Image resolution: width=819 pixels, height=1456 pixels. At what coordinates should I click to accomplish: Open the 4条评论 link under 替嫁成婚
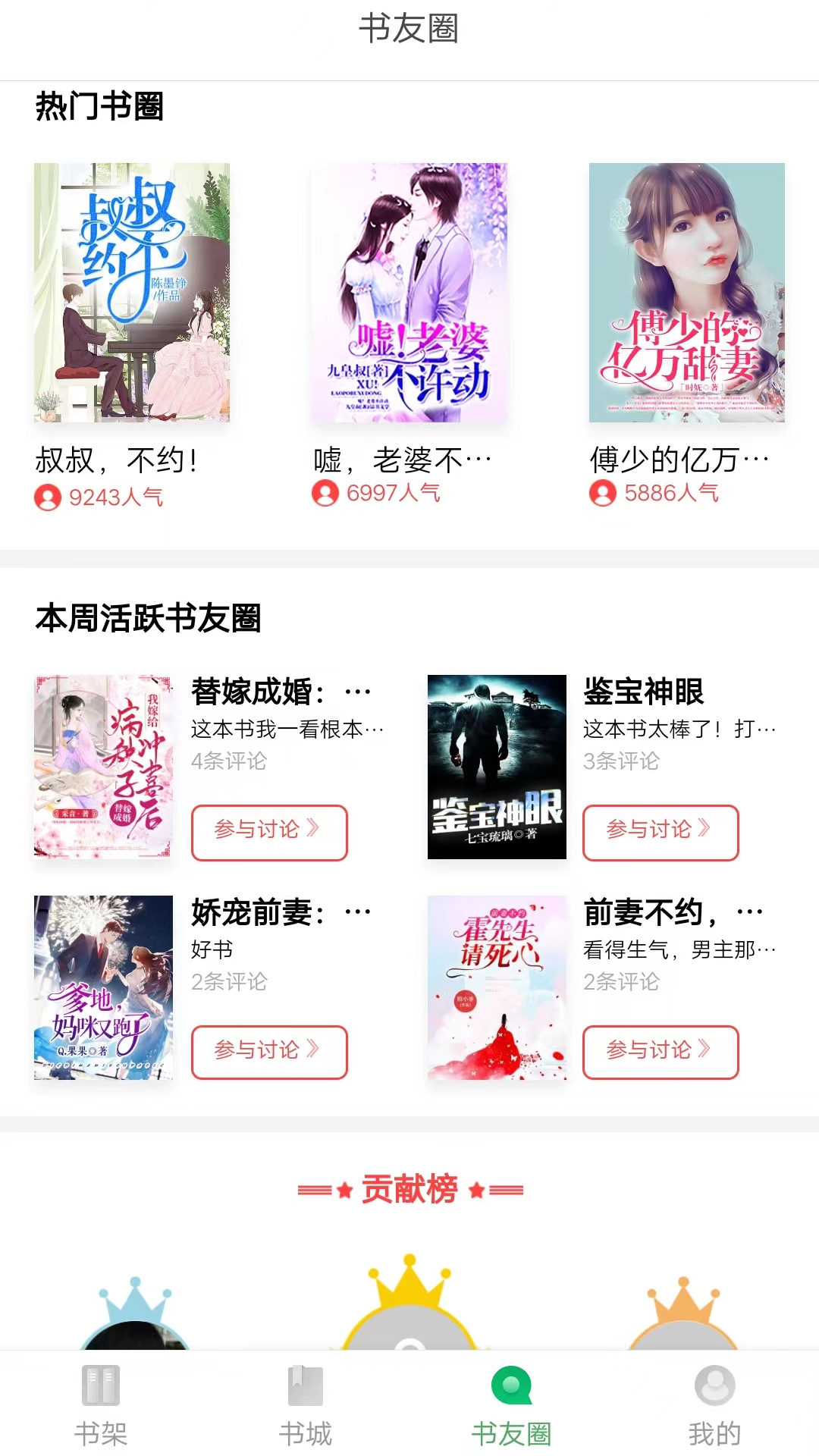point(228,762)
